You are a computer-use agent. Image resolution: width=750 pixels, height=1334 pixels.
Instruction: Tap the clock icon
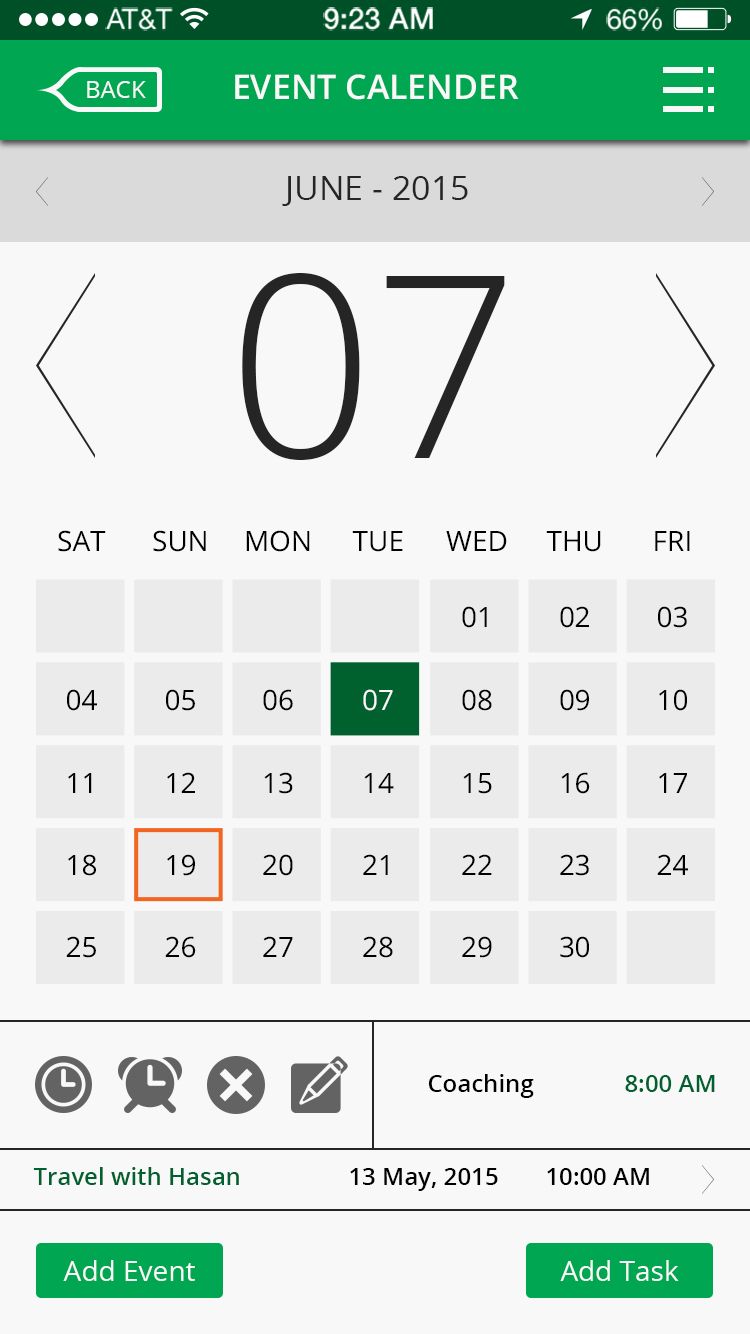(64, 1085)
